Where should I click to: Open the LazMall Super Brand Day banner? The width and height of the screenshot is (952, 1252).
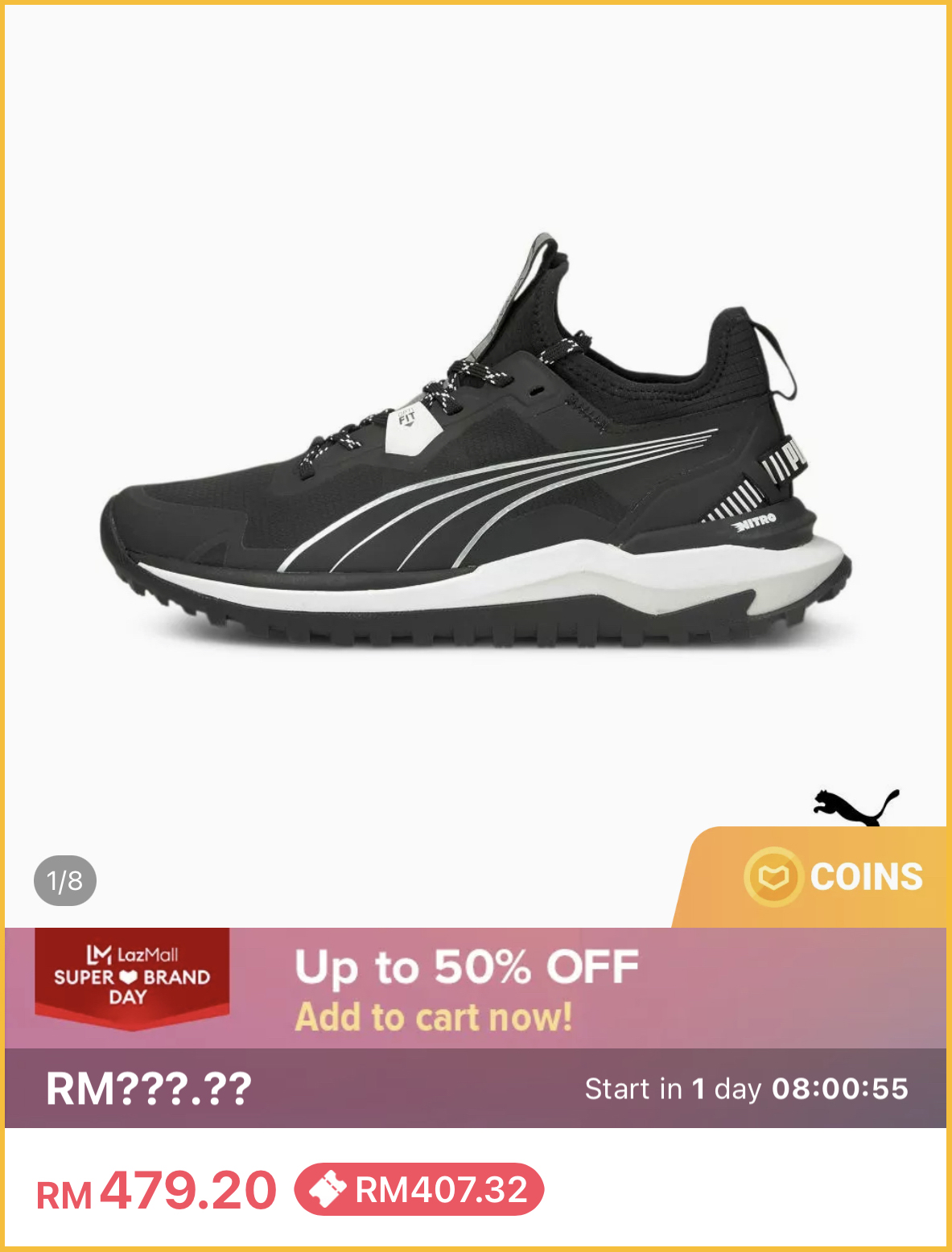(x=132, y=977)
